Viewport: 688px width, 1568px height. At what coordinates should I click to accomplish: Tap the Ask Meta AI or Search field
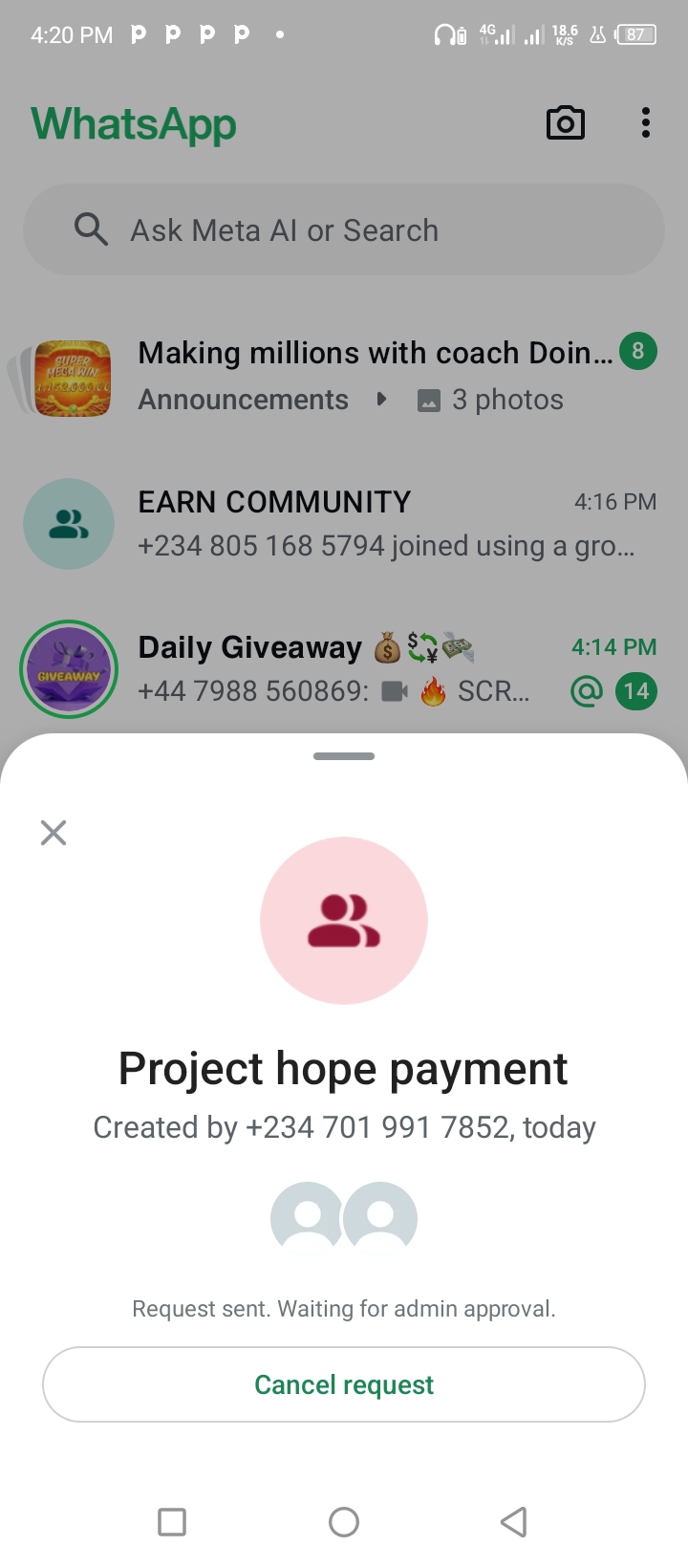[344, 230]
